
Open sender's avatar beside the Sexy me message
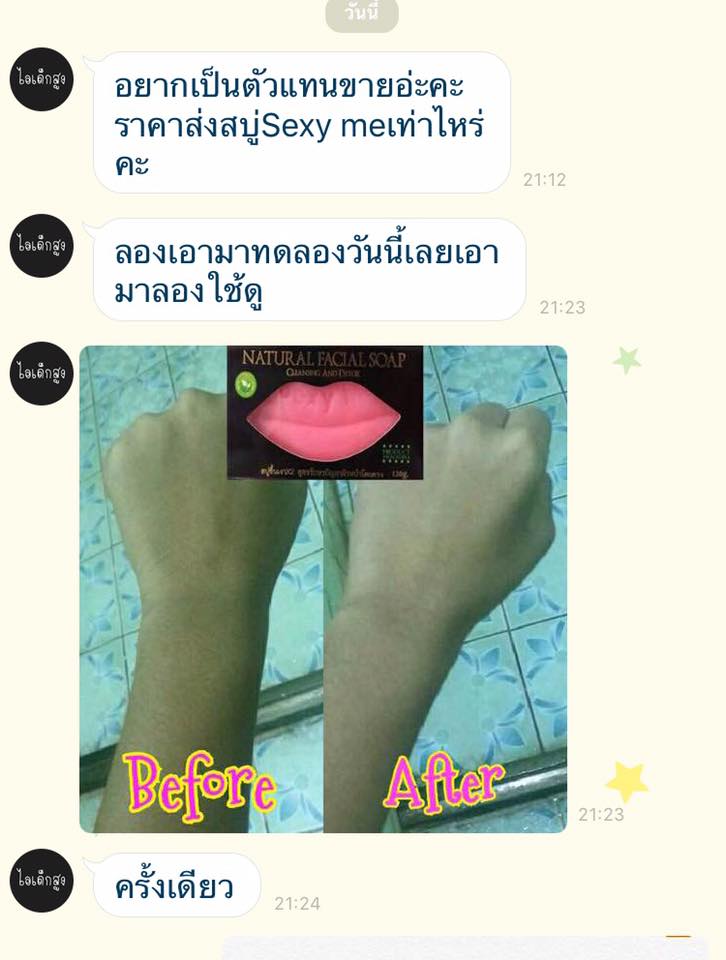point(42,79)
